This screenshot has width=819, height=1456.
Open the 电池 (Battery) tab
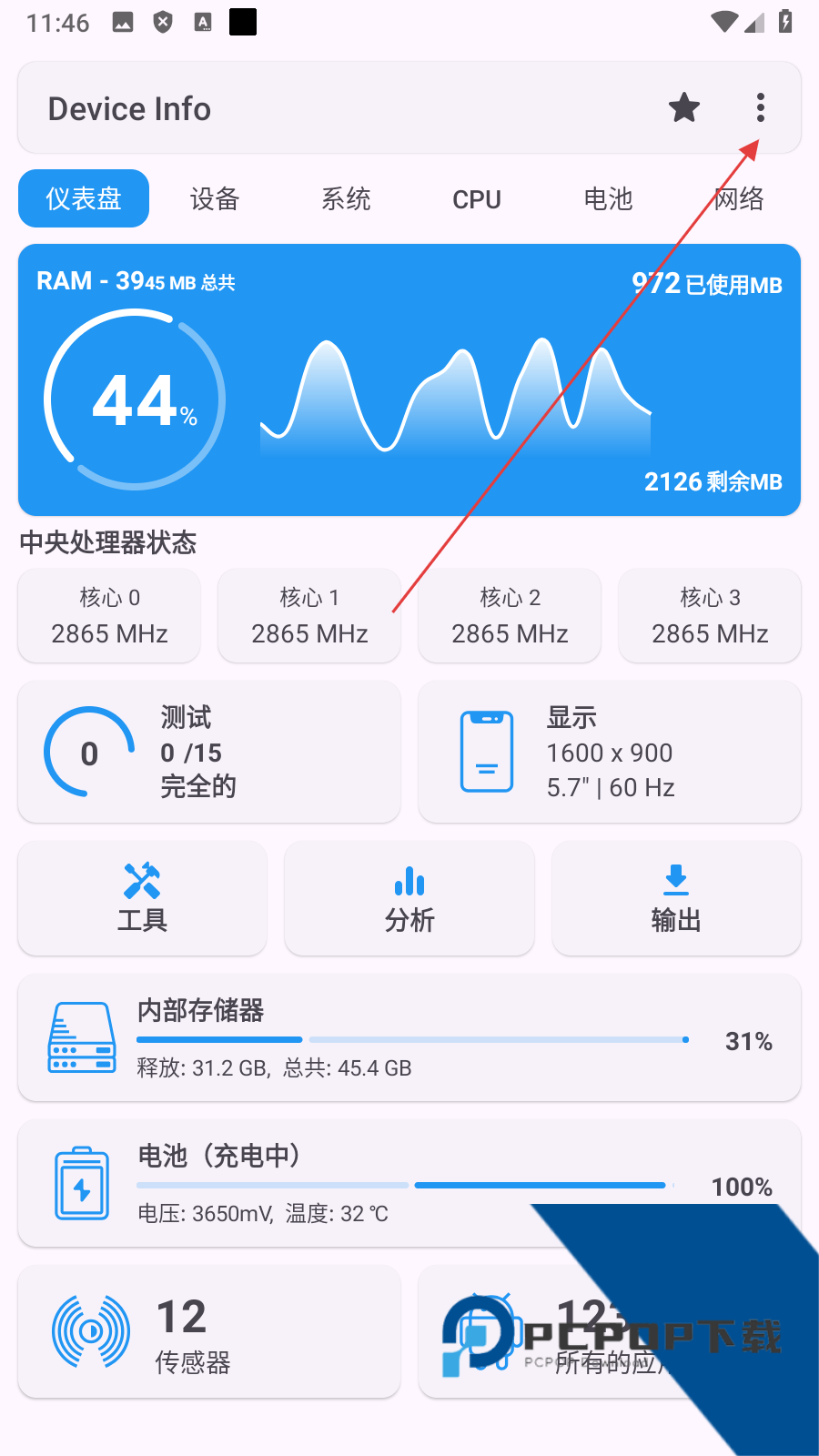(607, 198)
